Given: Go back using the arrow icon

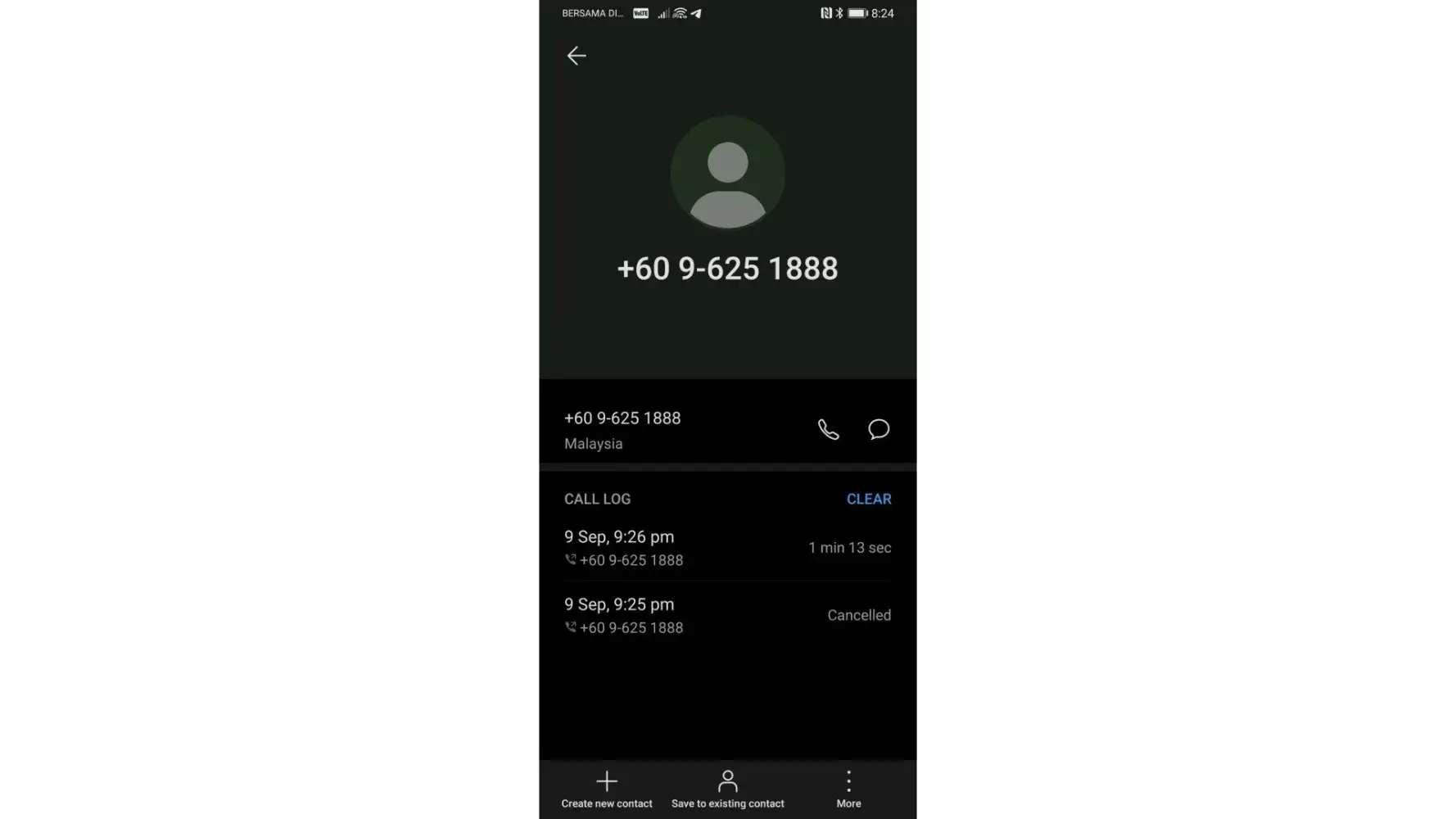Looking at the screenshot, I should 577,56.
